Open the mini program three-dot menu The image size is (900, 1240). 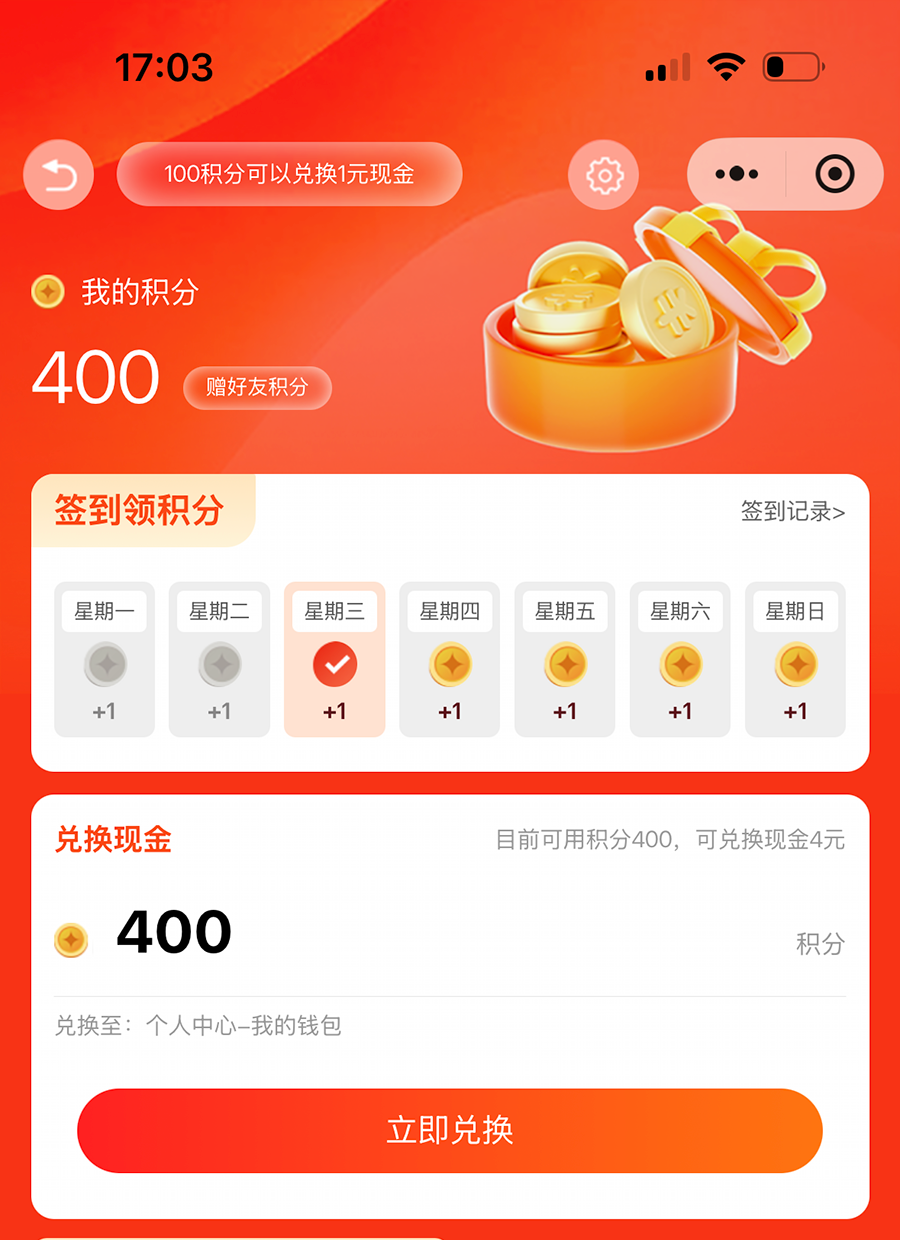(736, 174)
